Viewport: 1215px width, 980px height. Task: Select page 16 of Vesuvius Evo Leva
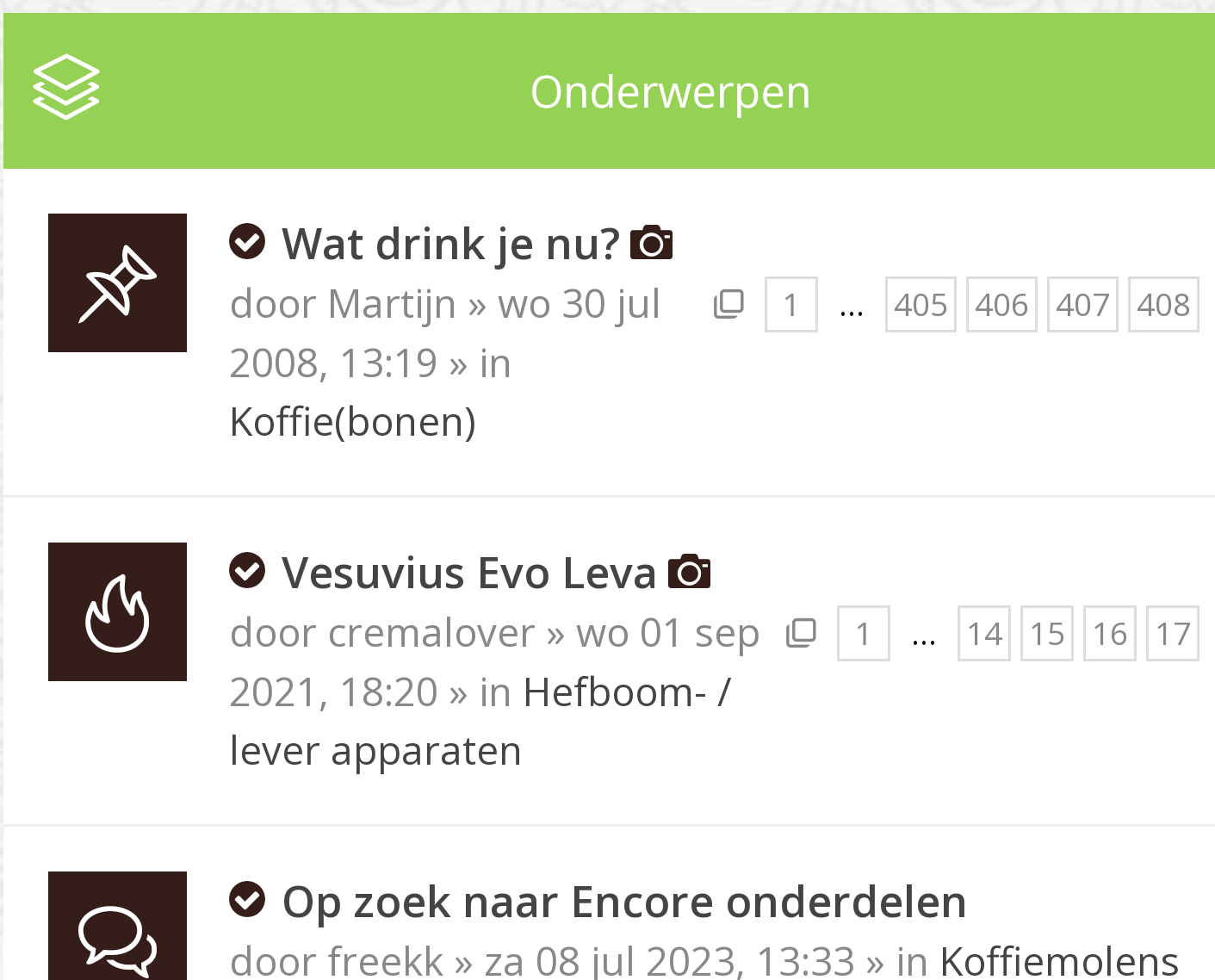point(1110,634)
